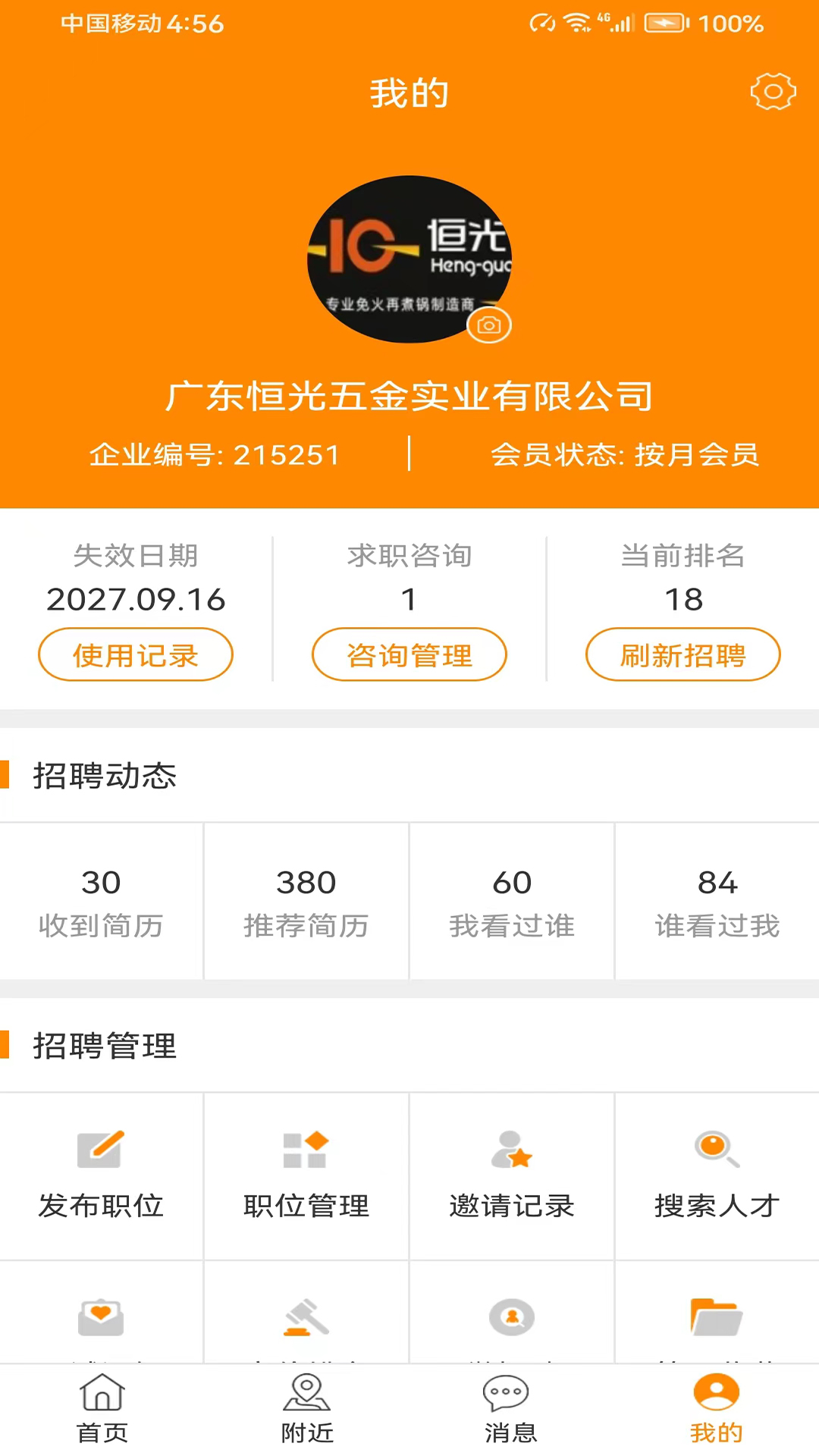Open the settings gear icon
The width and height of the screenshot is (819, 1456).
point(773,92)
